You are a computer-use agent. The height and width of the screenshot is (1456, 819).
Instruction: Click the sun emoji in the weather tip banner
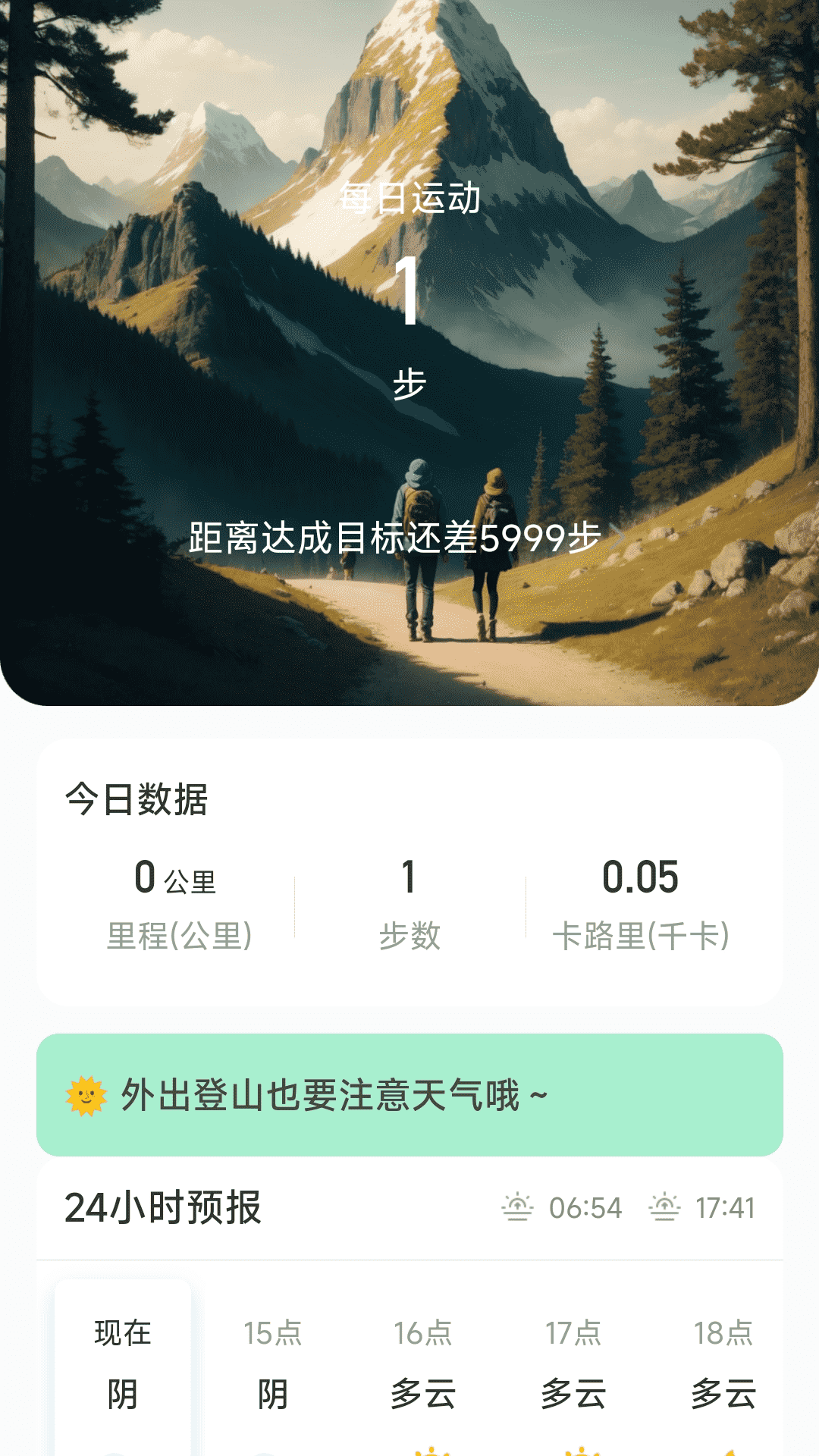86,1096
